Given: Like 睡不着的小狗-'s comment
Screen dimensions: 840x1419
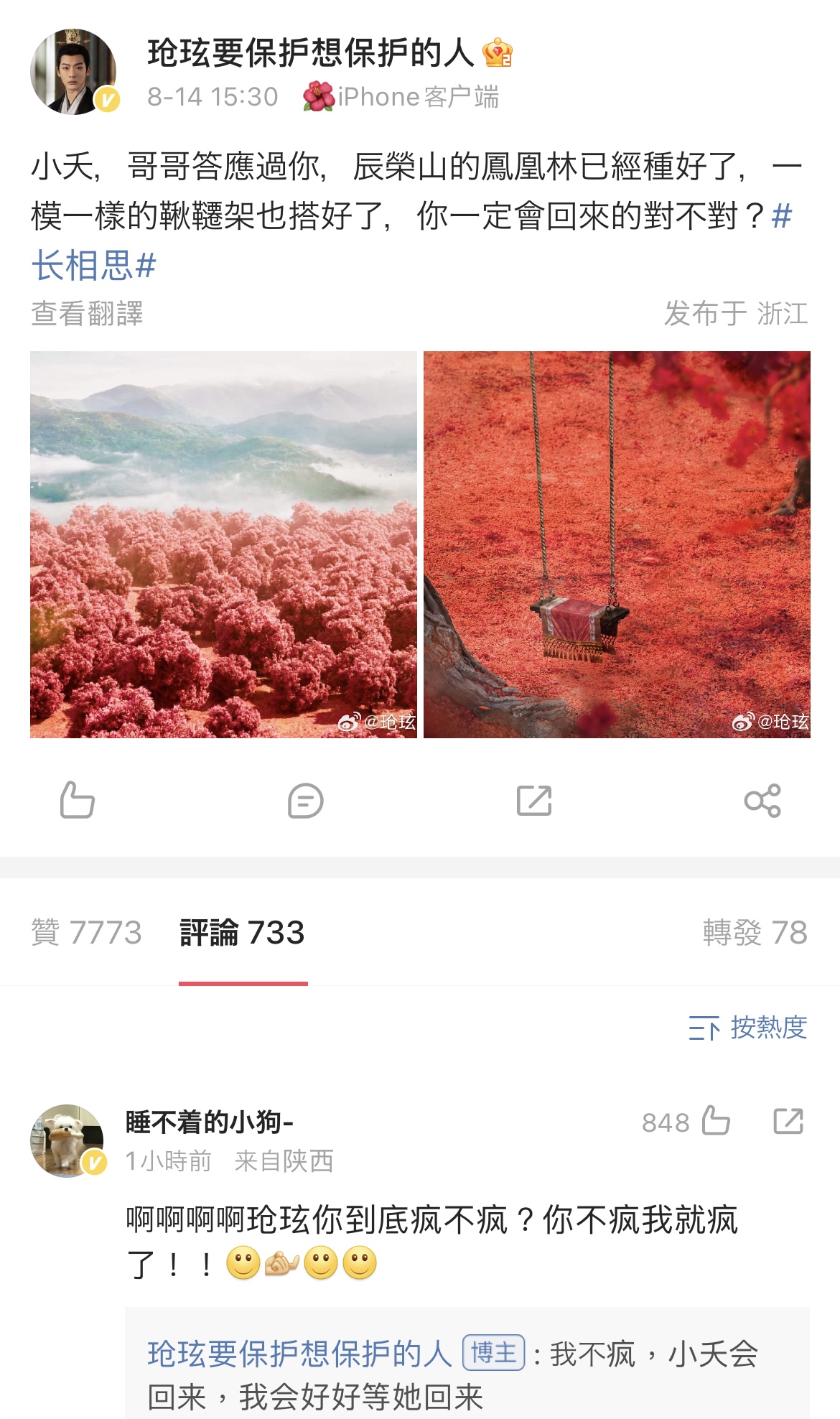Looking at the screenshot, I should (x=716, y=1121).
